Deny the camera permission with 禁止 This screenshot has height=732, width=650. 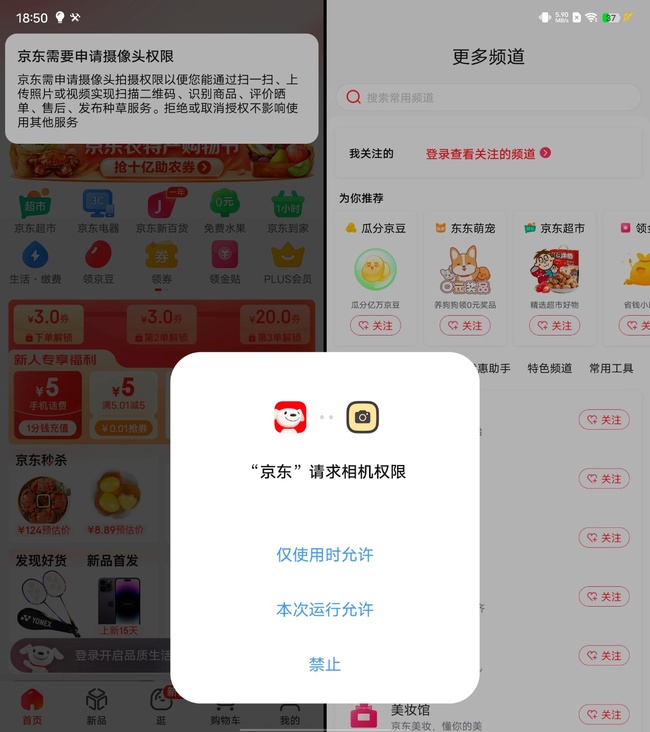[x=325, y=665]
